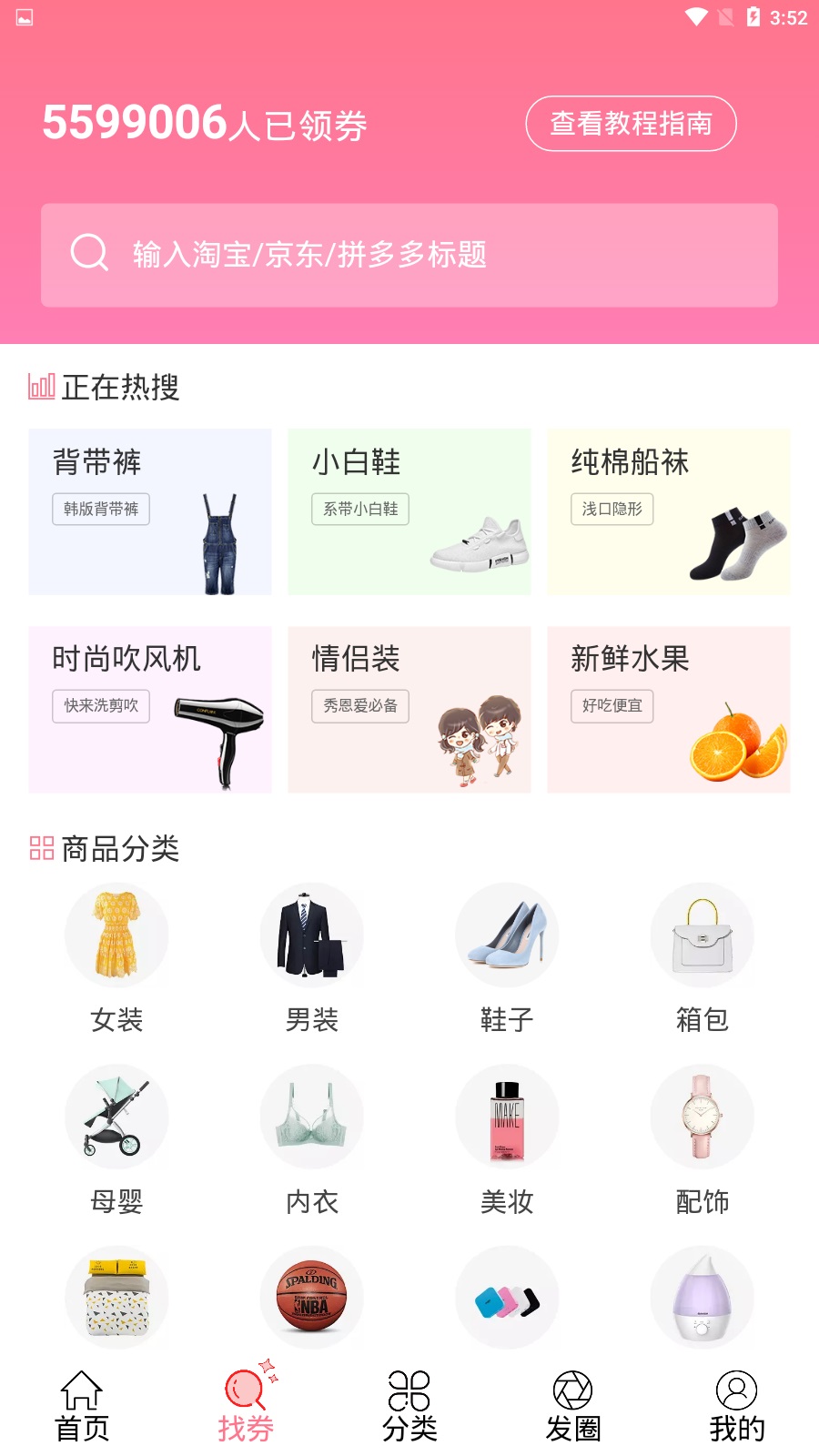Click the 查看教程指南 tutorial guide button
The width and height of the screenshot is (819, 1456).
point(632,123)
